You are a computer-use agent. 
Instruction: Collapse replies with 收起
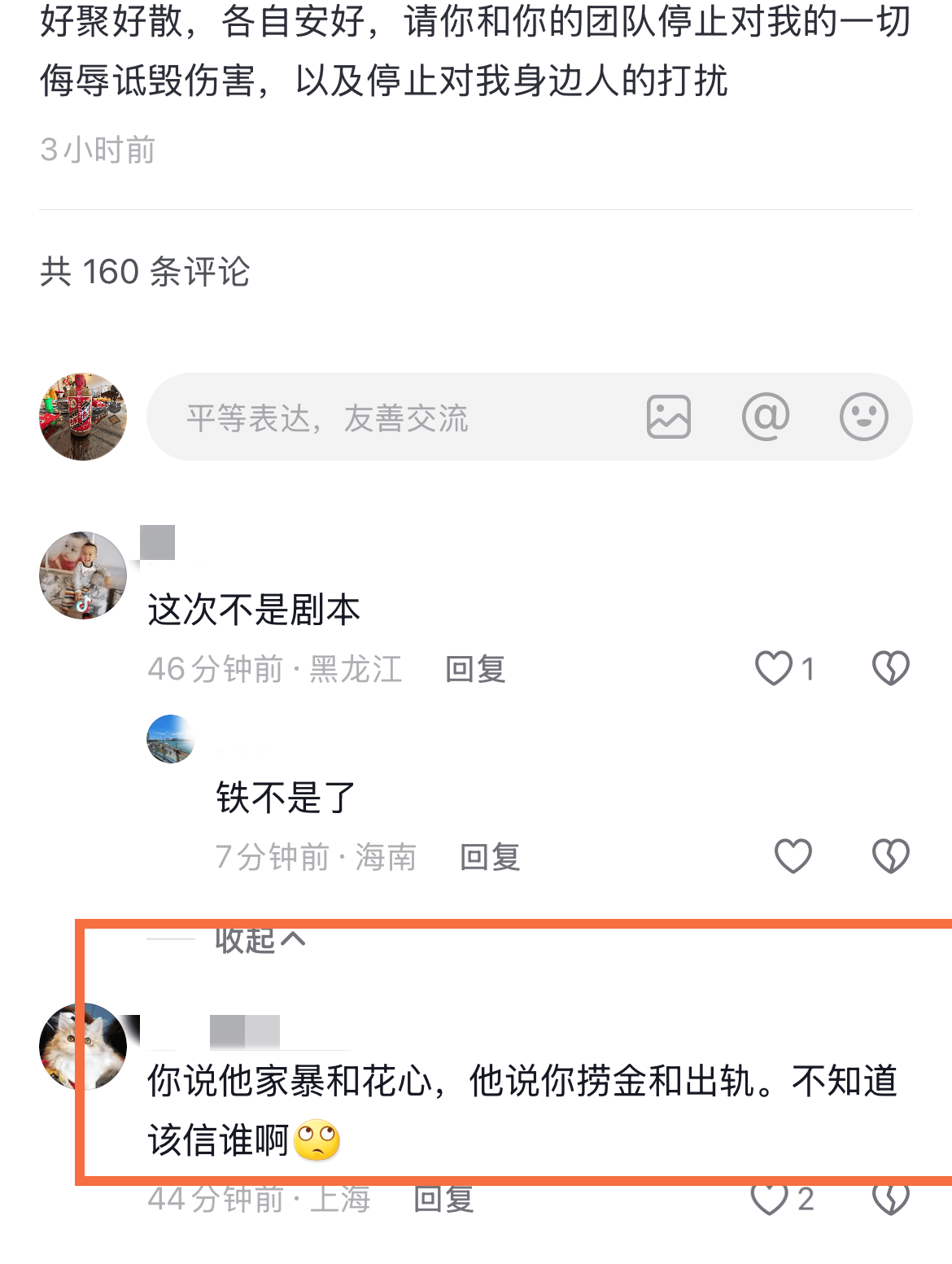(x=259, y=940)
